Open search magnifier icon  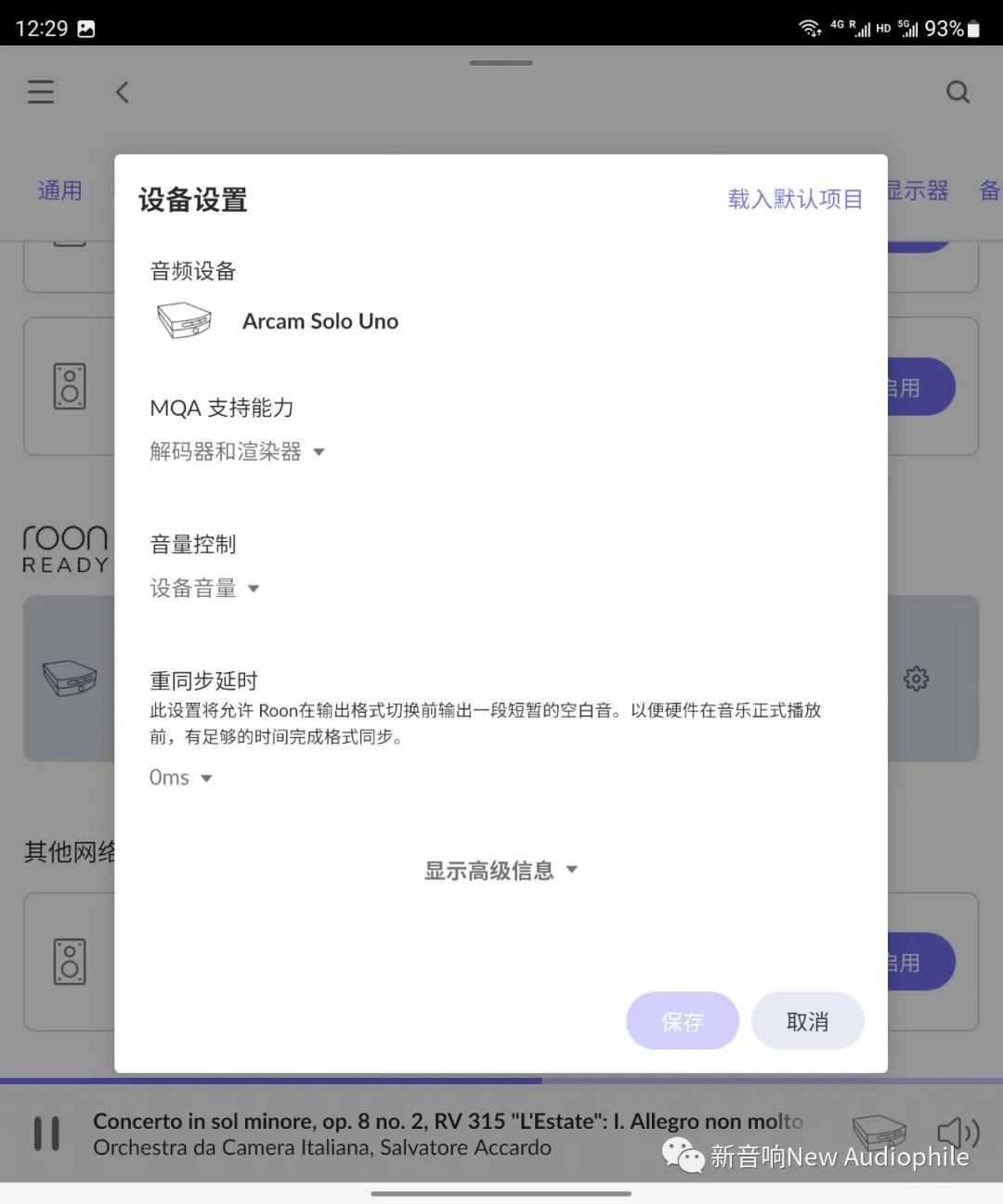click(x=957, y=92)
